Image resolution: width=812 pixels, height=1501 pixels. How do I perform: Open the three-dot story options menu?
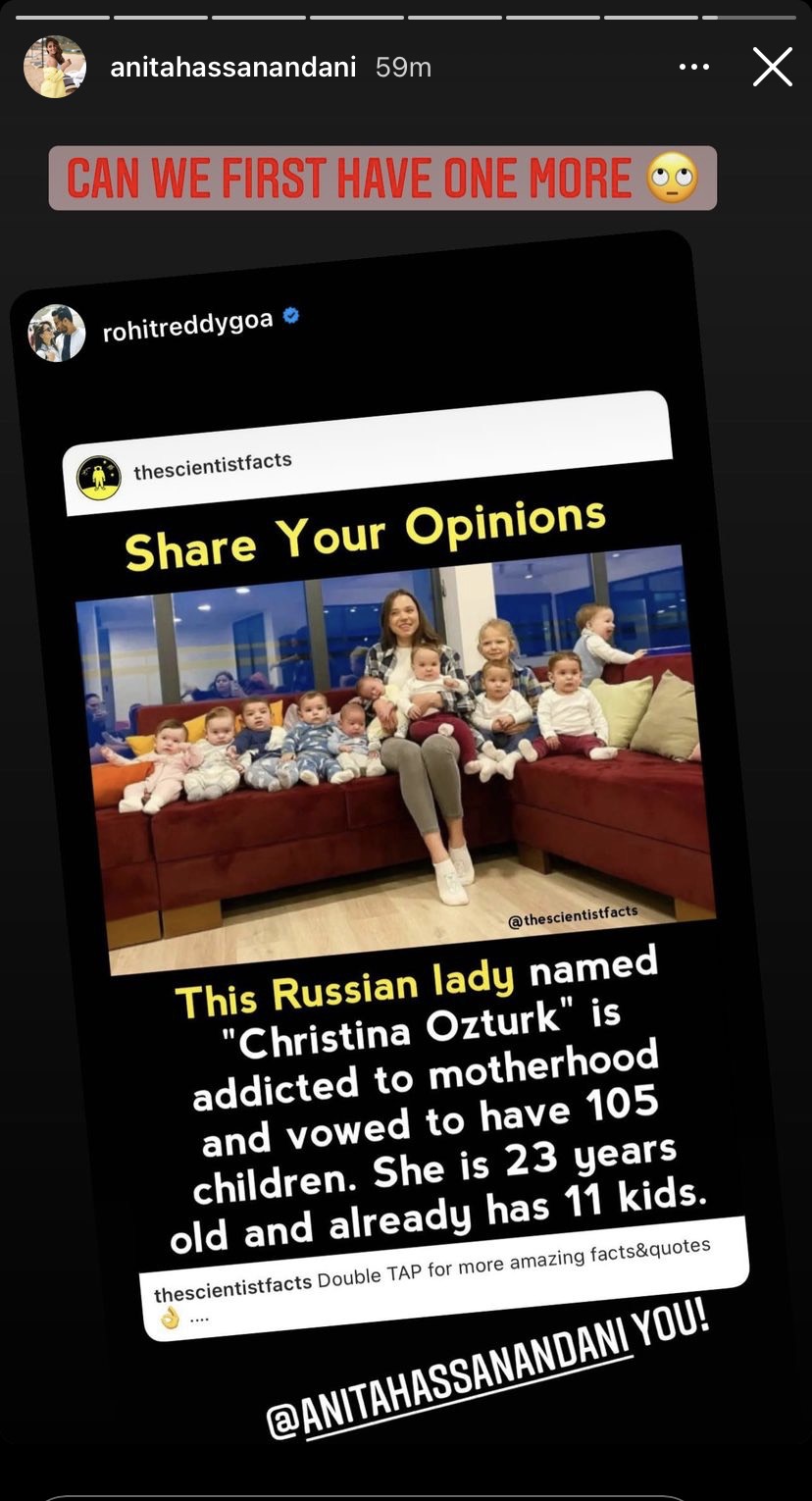[x=693, y=68]
